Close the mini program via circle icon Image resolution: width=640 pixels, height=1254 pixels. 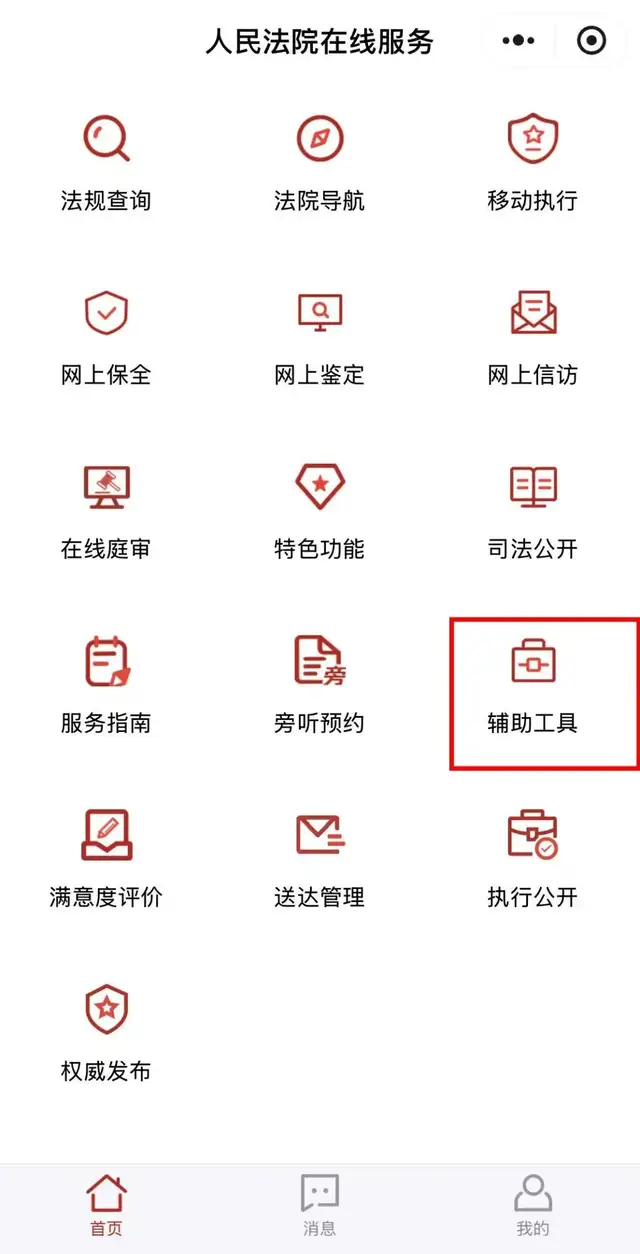[x=591, y=41]
